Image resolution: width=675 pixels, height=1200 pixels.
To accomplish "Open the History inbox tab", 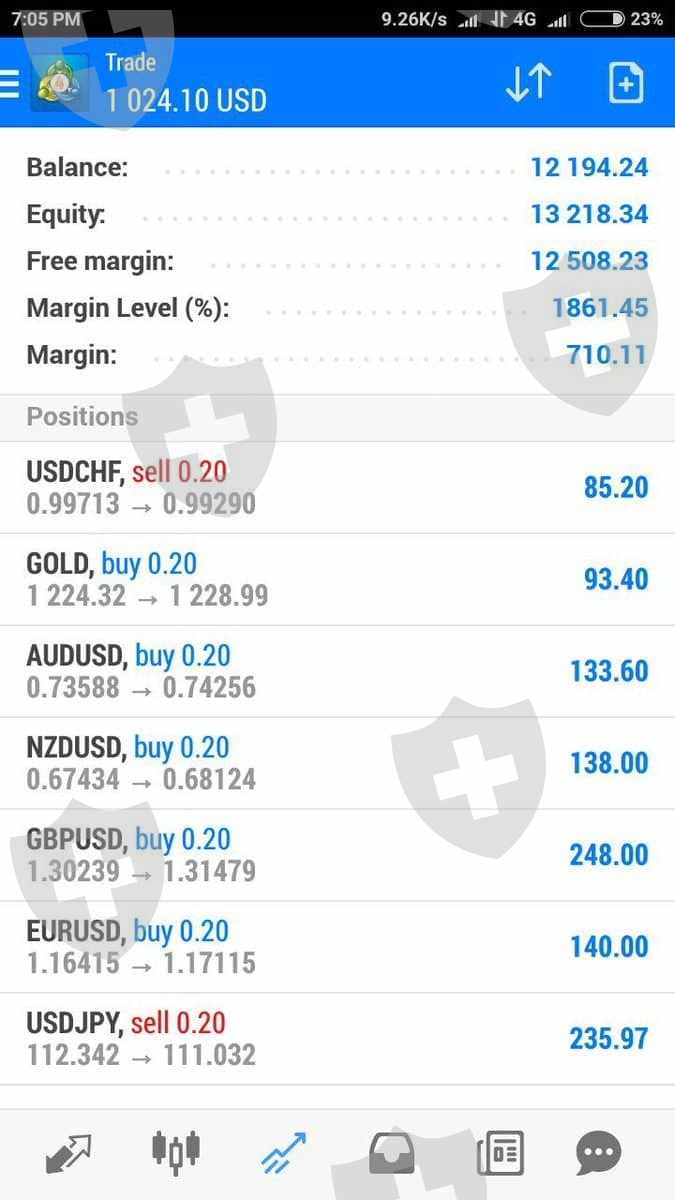I will pyautogui.click(x=392, y=1154).
